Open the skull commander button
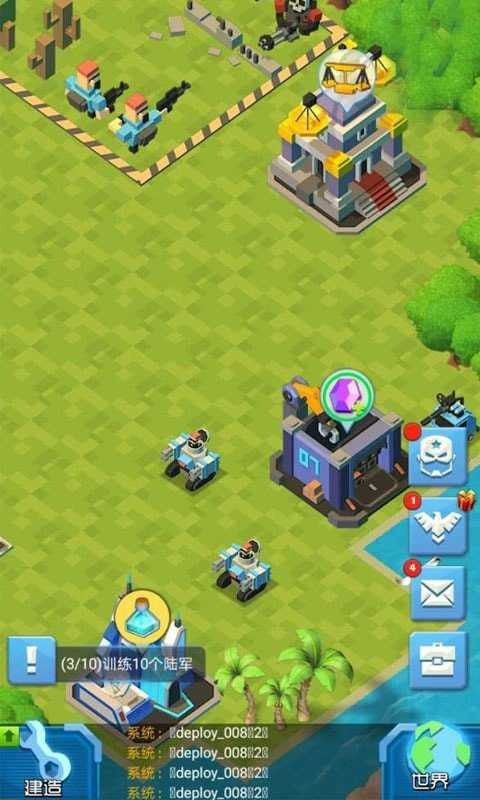The height and width of the screenshot is (800, 480). [x=438, y=456]
